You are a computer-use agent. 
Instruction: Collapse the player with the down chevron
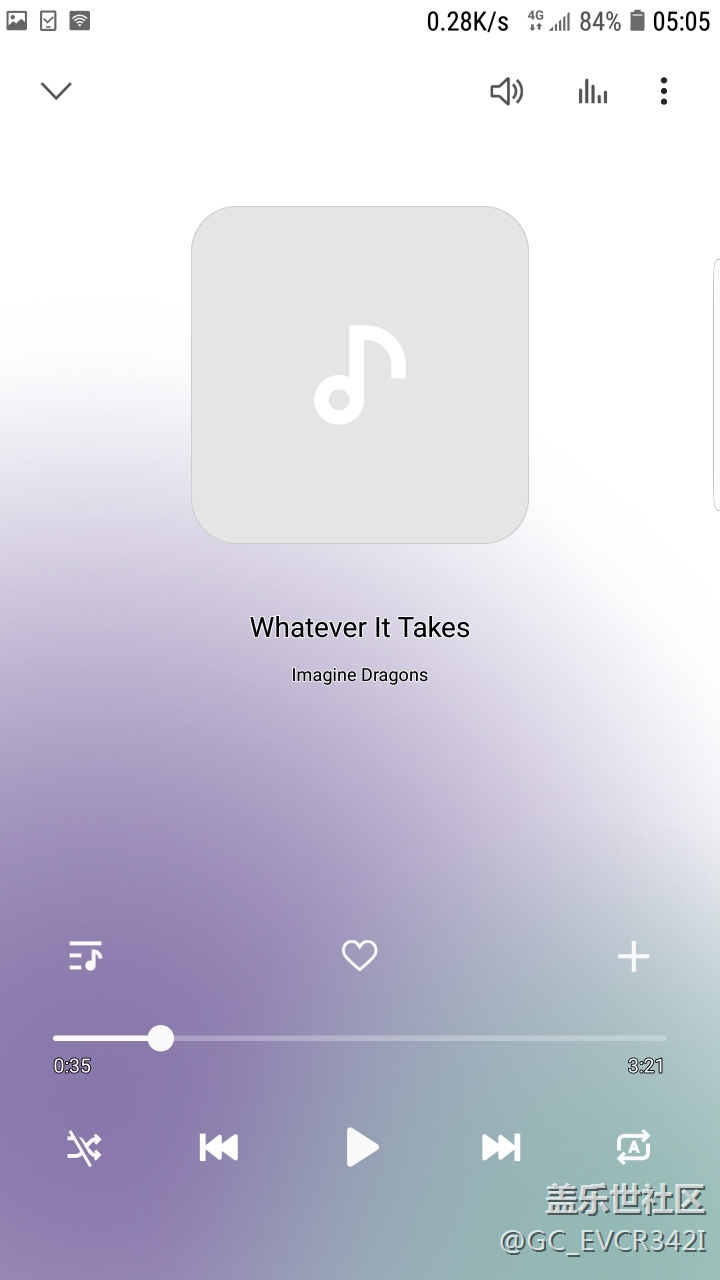point(56,91)
